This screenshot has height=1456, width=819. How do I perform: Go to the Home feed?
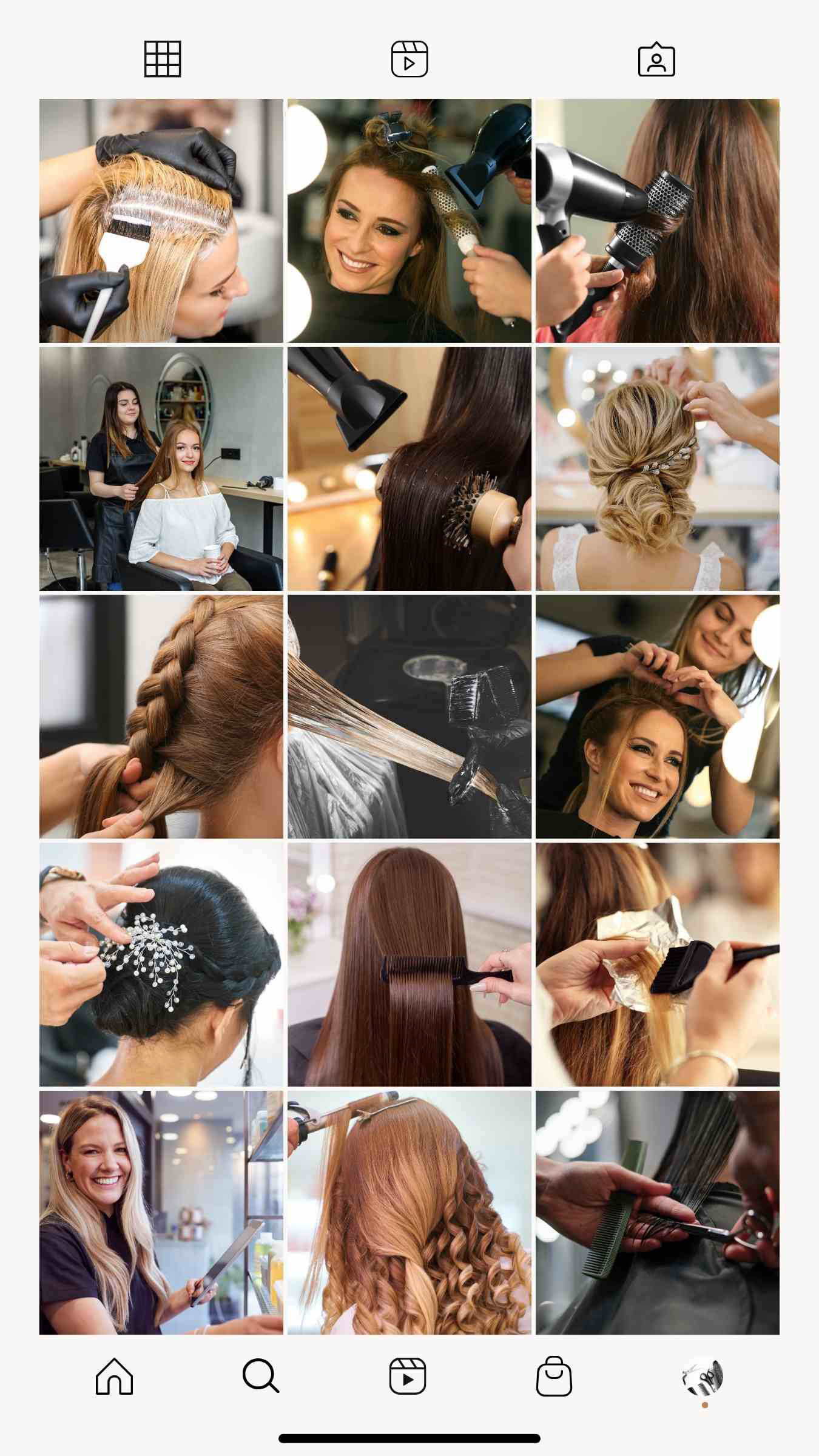coord(114,1376)
